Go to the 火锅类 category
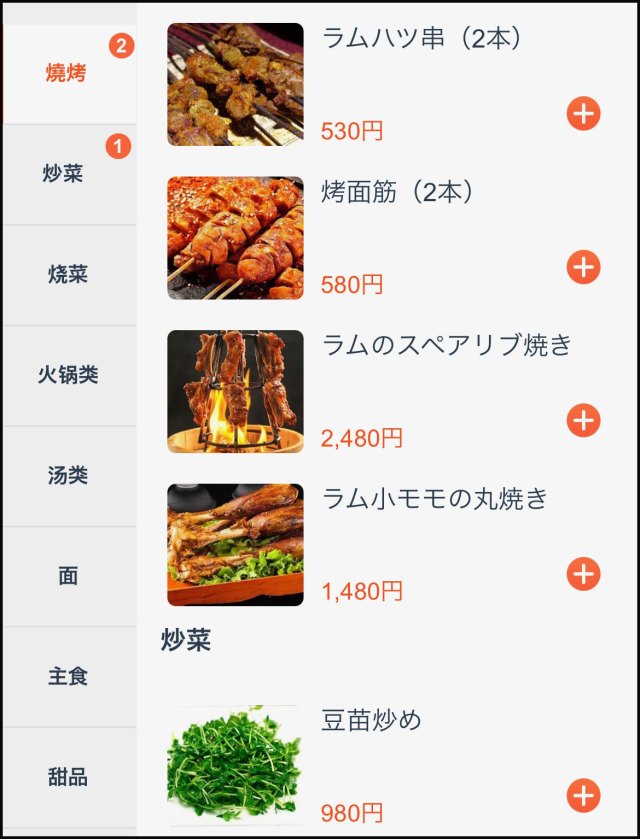The height and width of the screenshot is (839, 640). (68, 375)
